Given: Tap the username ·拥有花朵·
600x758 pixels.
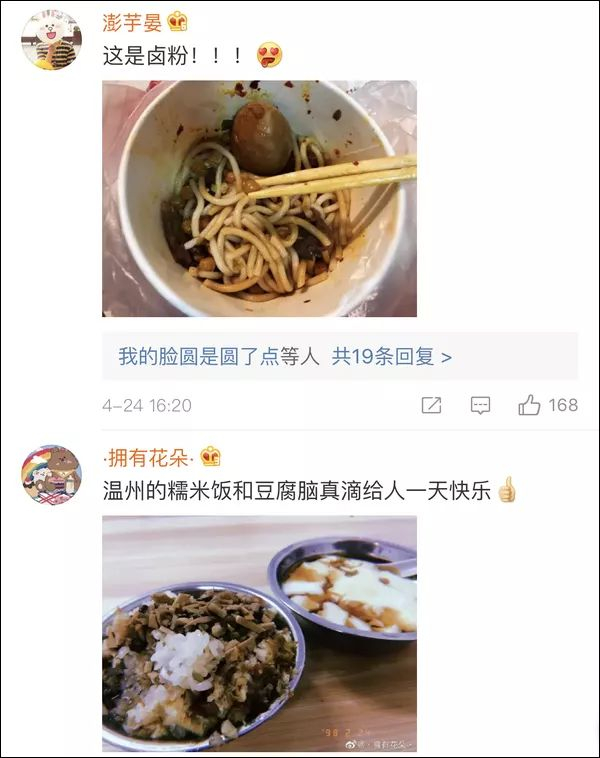Looking at the screenshot, I should (x=148, y=458).
